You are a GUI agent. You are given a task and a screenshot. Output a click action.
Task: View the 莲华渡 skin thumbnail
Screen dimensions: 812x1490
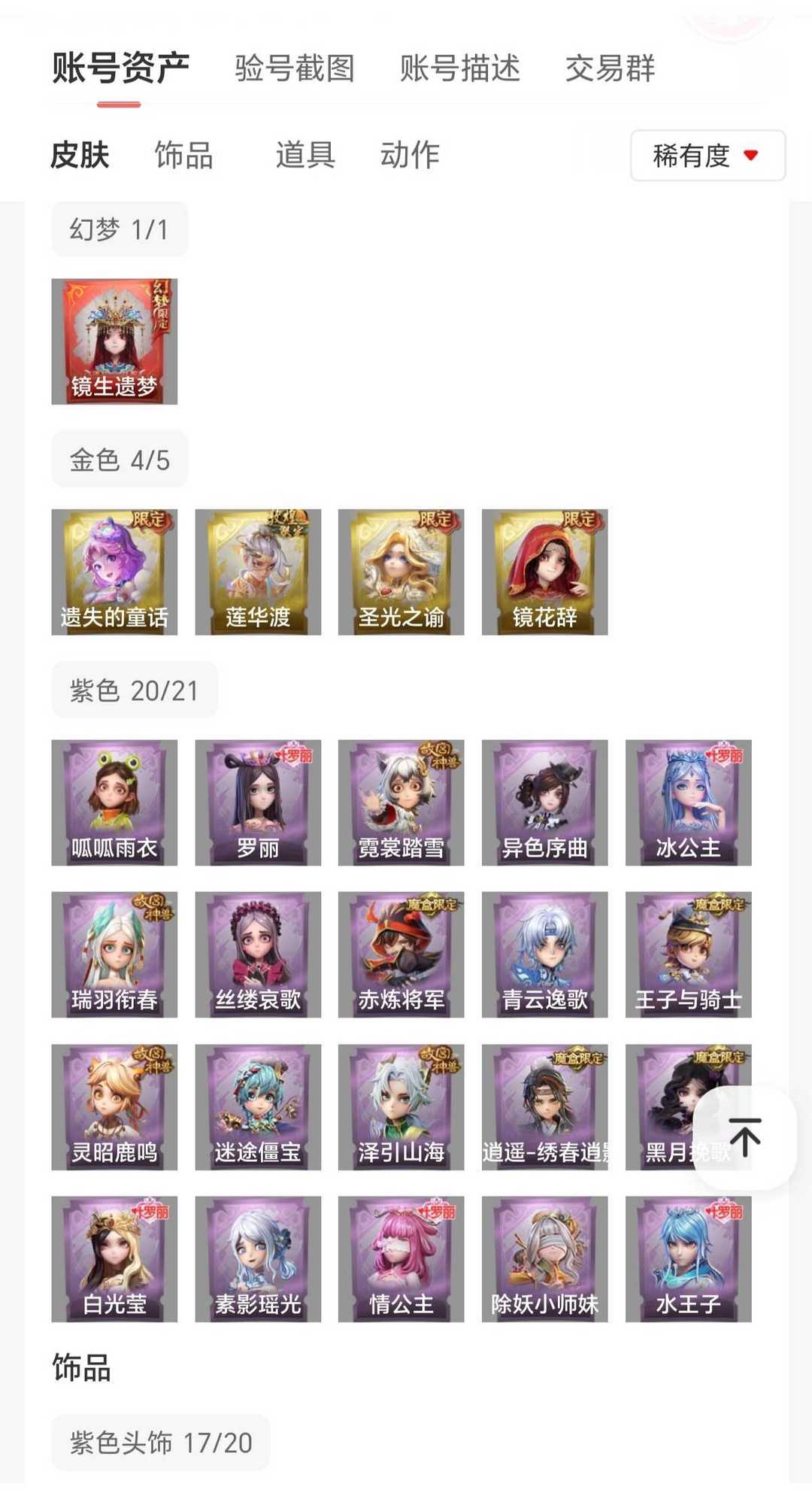[258, 571]
